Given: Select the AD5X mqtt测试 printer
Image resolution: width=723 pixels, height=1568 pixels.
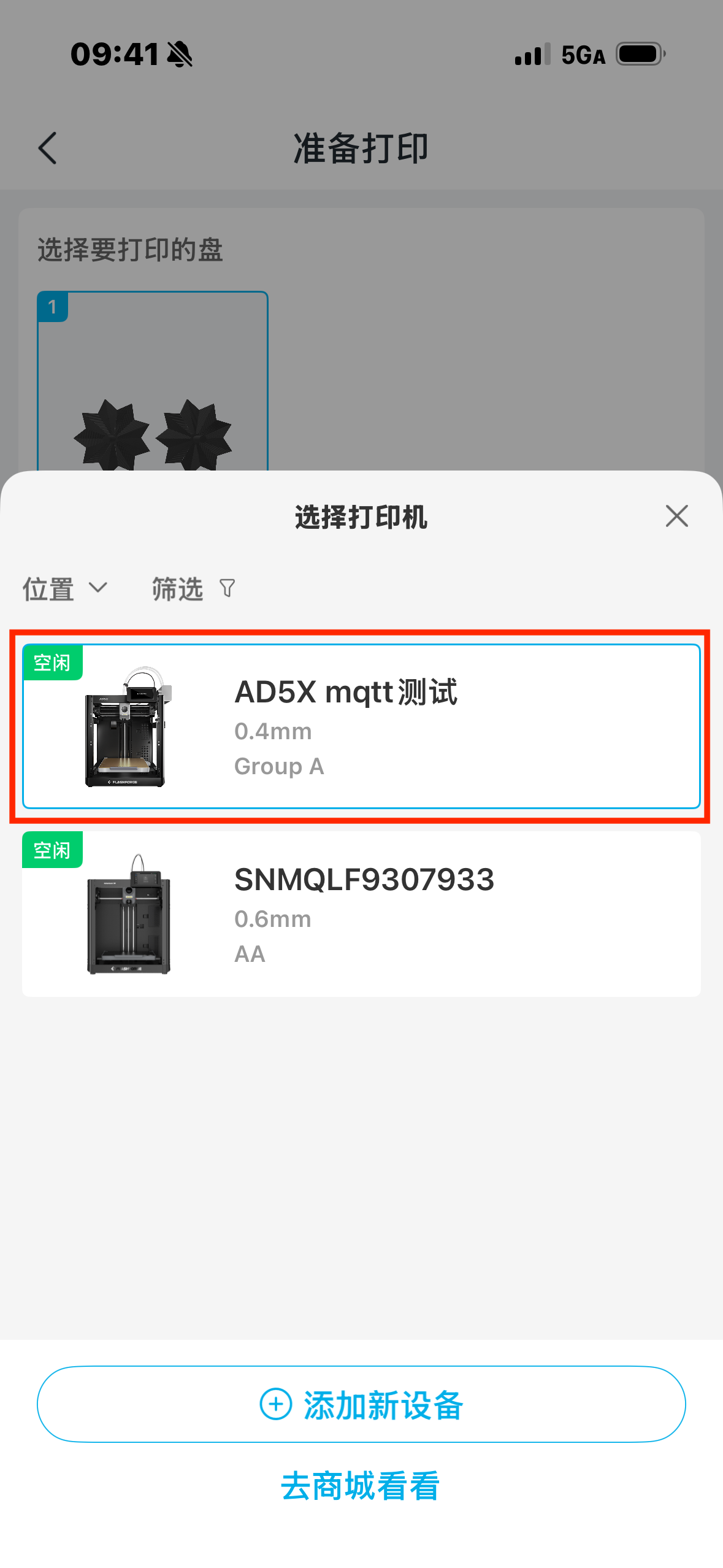Looking at the screenshot, I should pyautogui.click(x=361, y=726).
